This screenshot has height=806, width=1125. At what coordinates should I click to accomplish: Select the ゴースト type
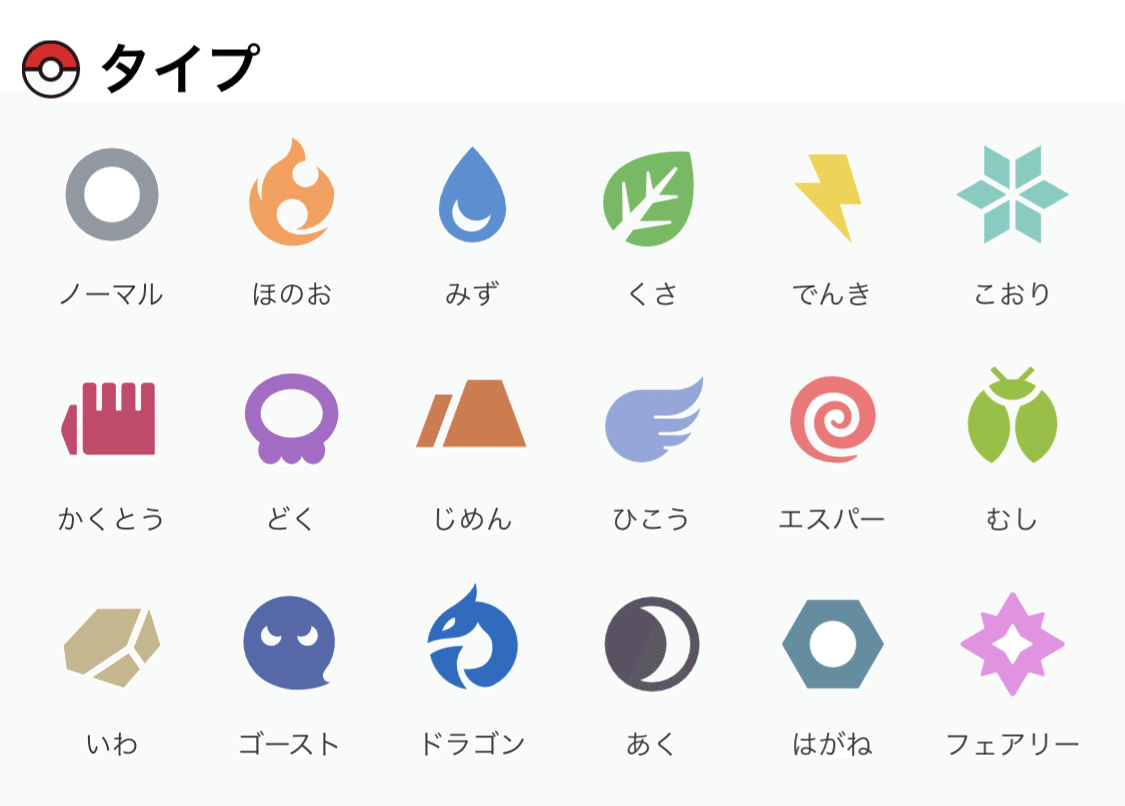pos(289,643)
